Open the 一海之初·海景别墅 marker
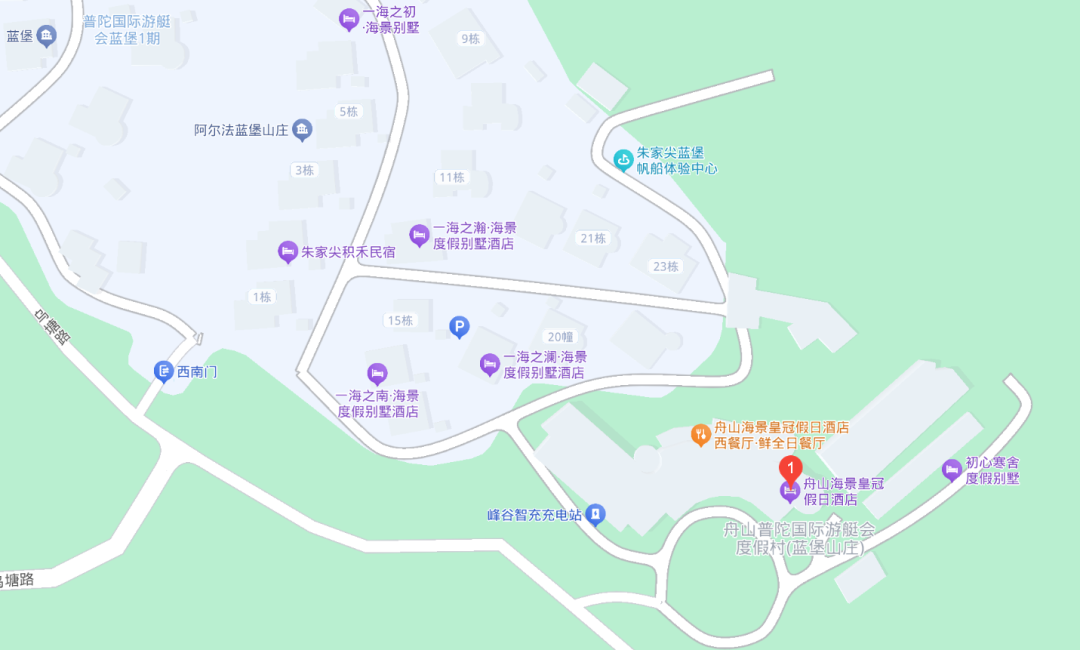The image size is (1080, 650). point(348,19)
